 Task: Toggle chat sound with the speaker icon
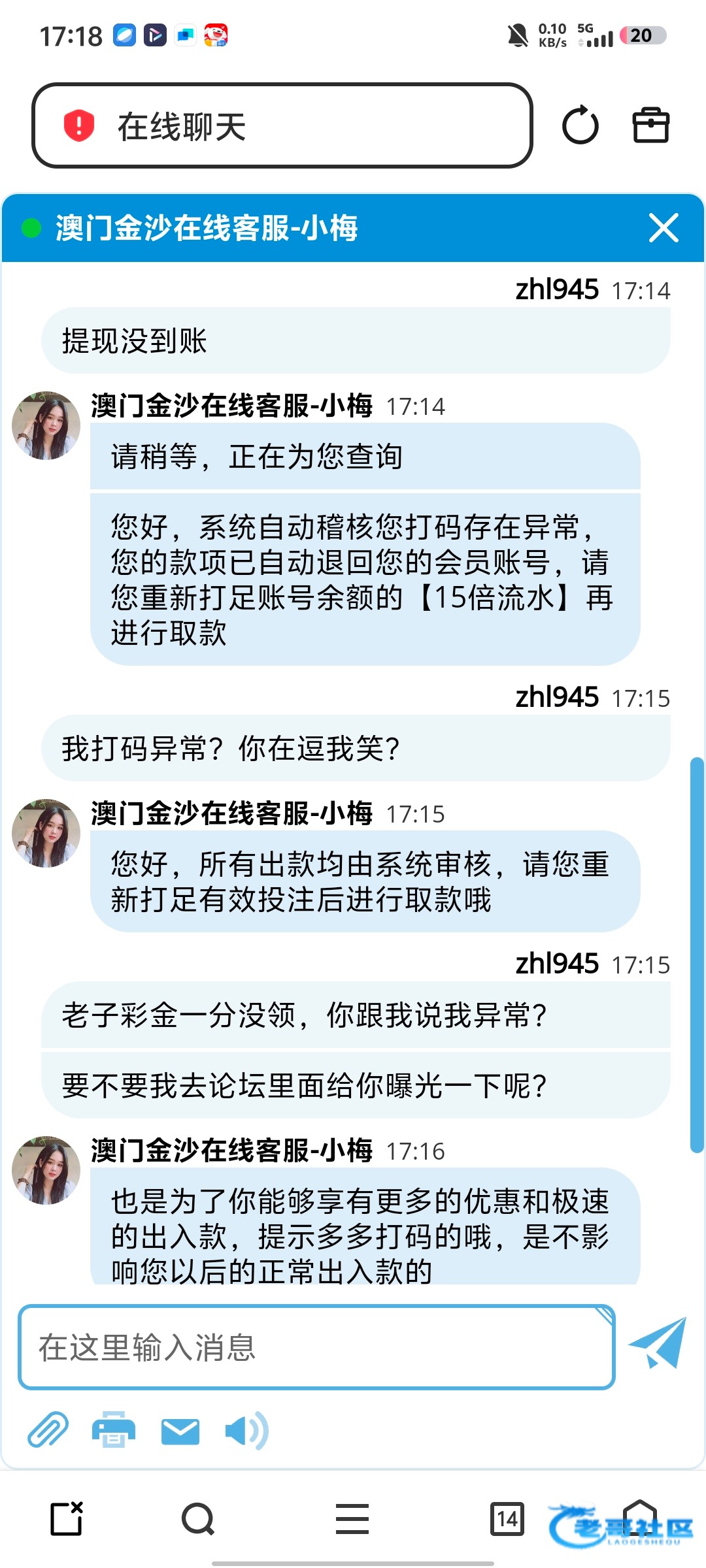point(246,1431)
